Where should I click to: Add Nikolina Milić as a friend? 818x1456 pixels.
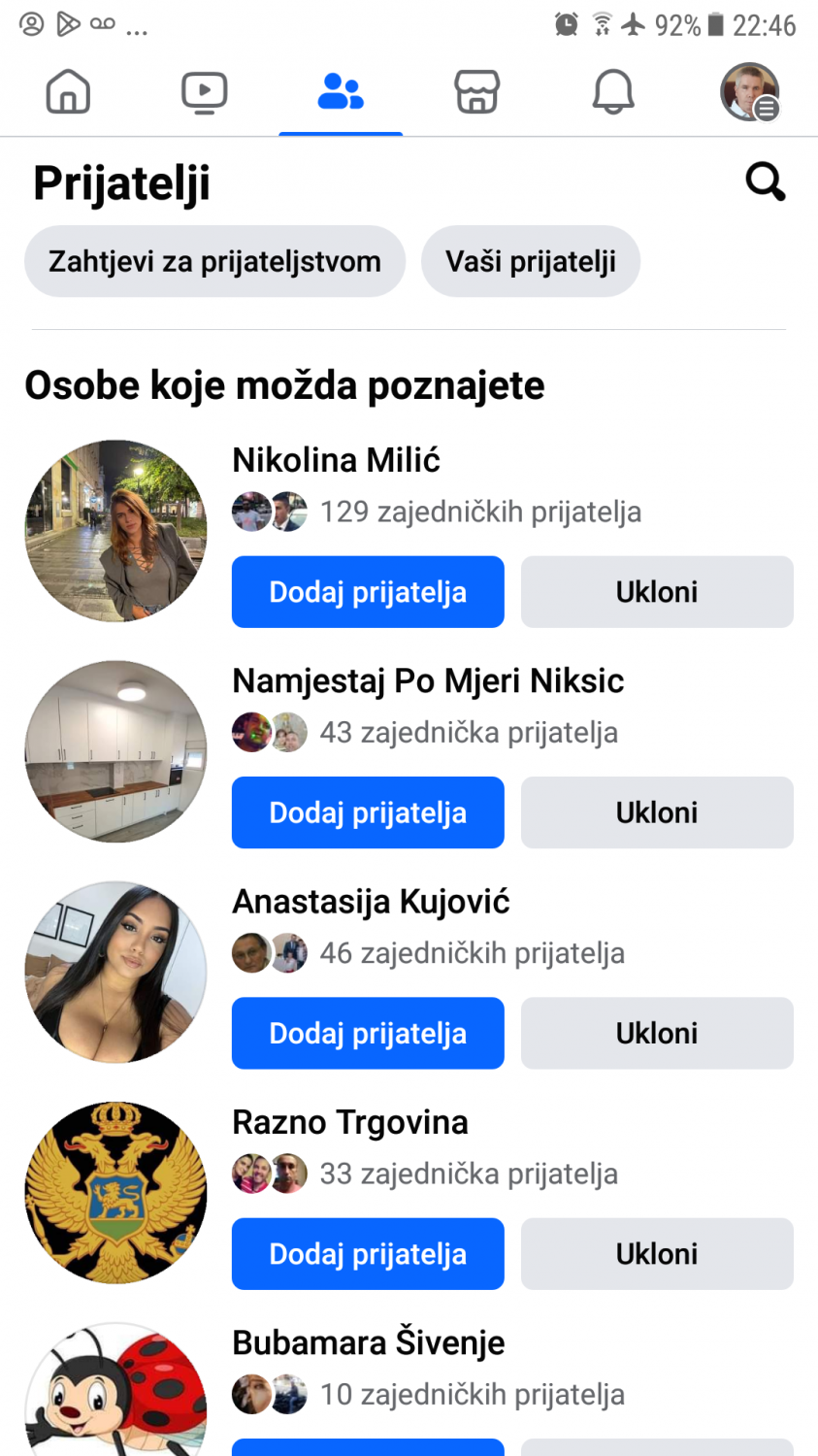(368, 592)
